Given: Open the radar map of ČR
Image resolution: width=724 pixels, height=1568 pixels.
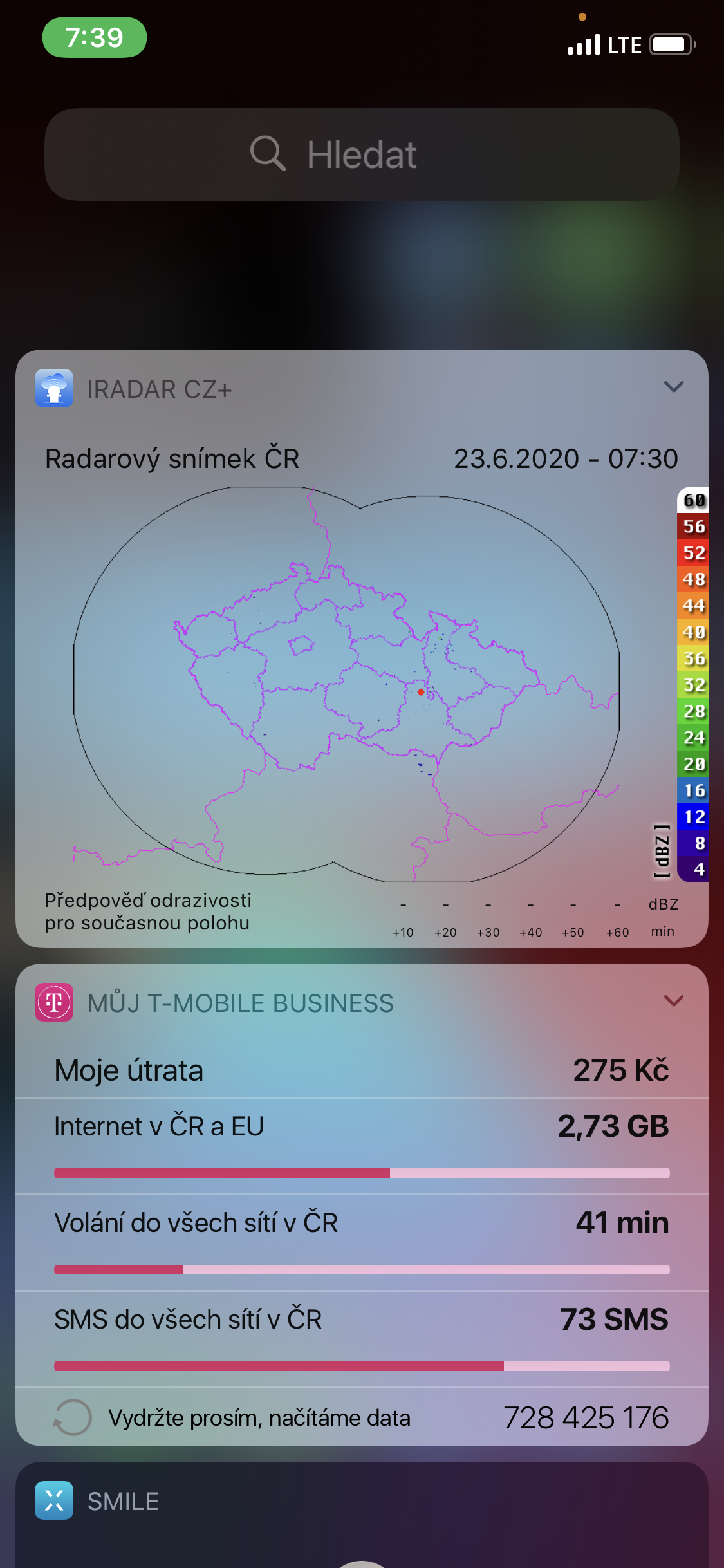Looking at the screenshot, I should pyautogui.click(x=348, y=682).
